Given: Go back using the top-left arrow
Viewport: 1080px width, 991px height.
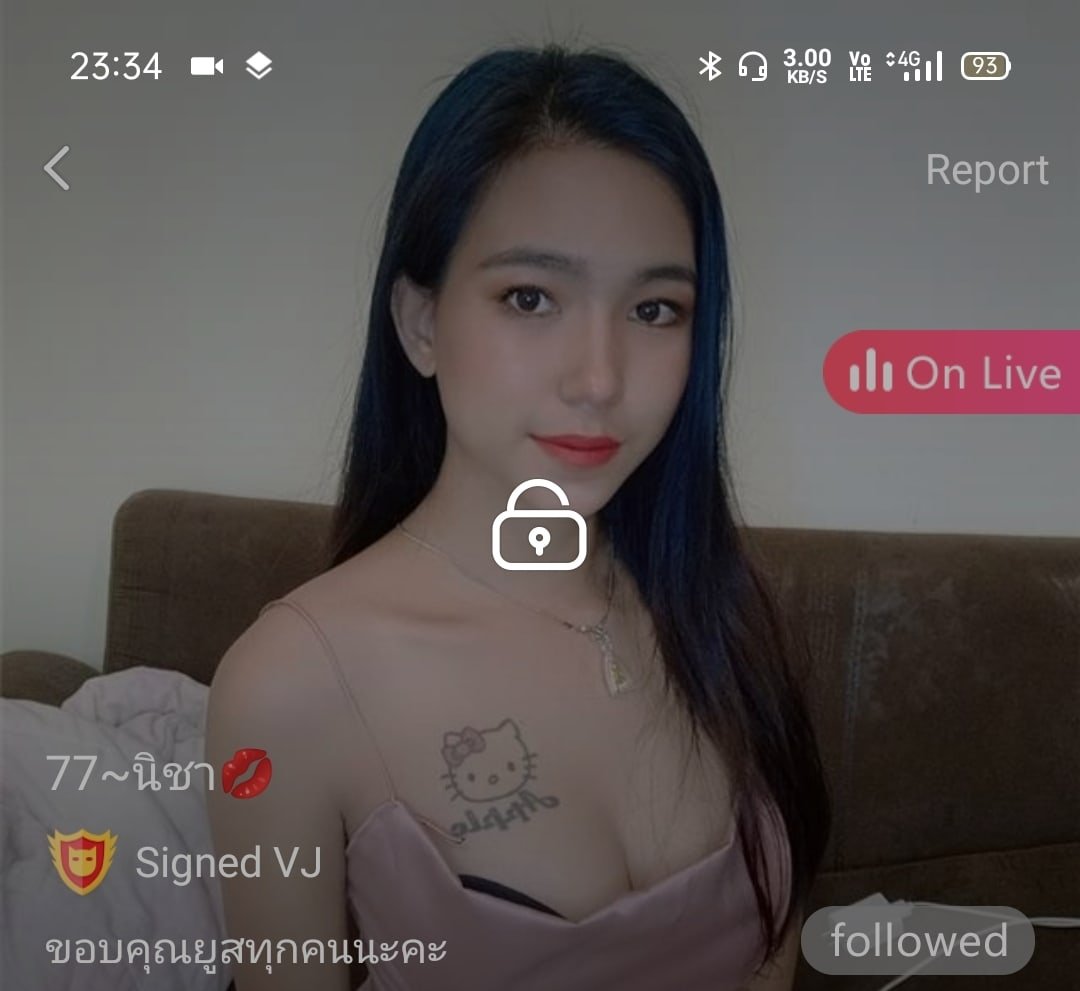Looking at the screenshot, I should click(x=57, y=168).
